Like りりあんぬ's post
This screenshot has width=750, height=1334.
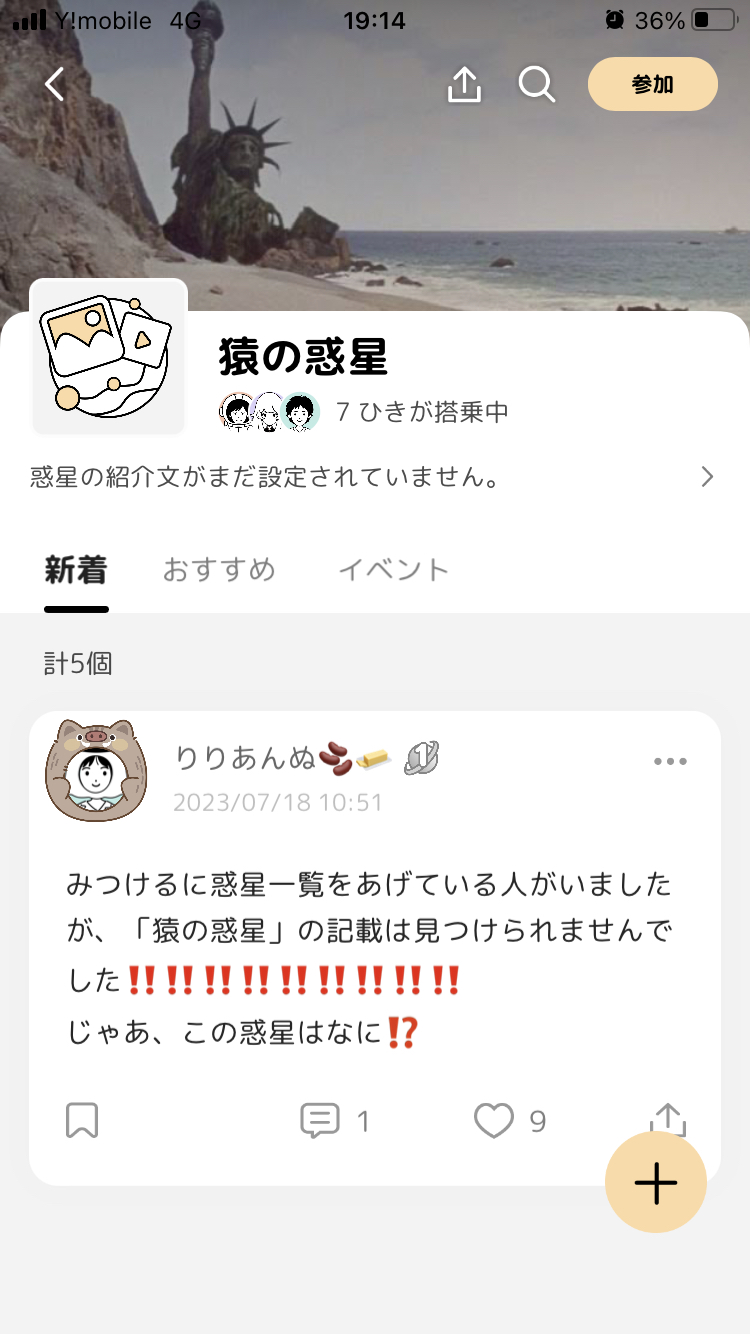[494, 1121]
